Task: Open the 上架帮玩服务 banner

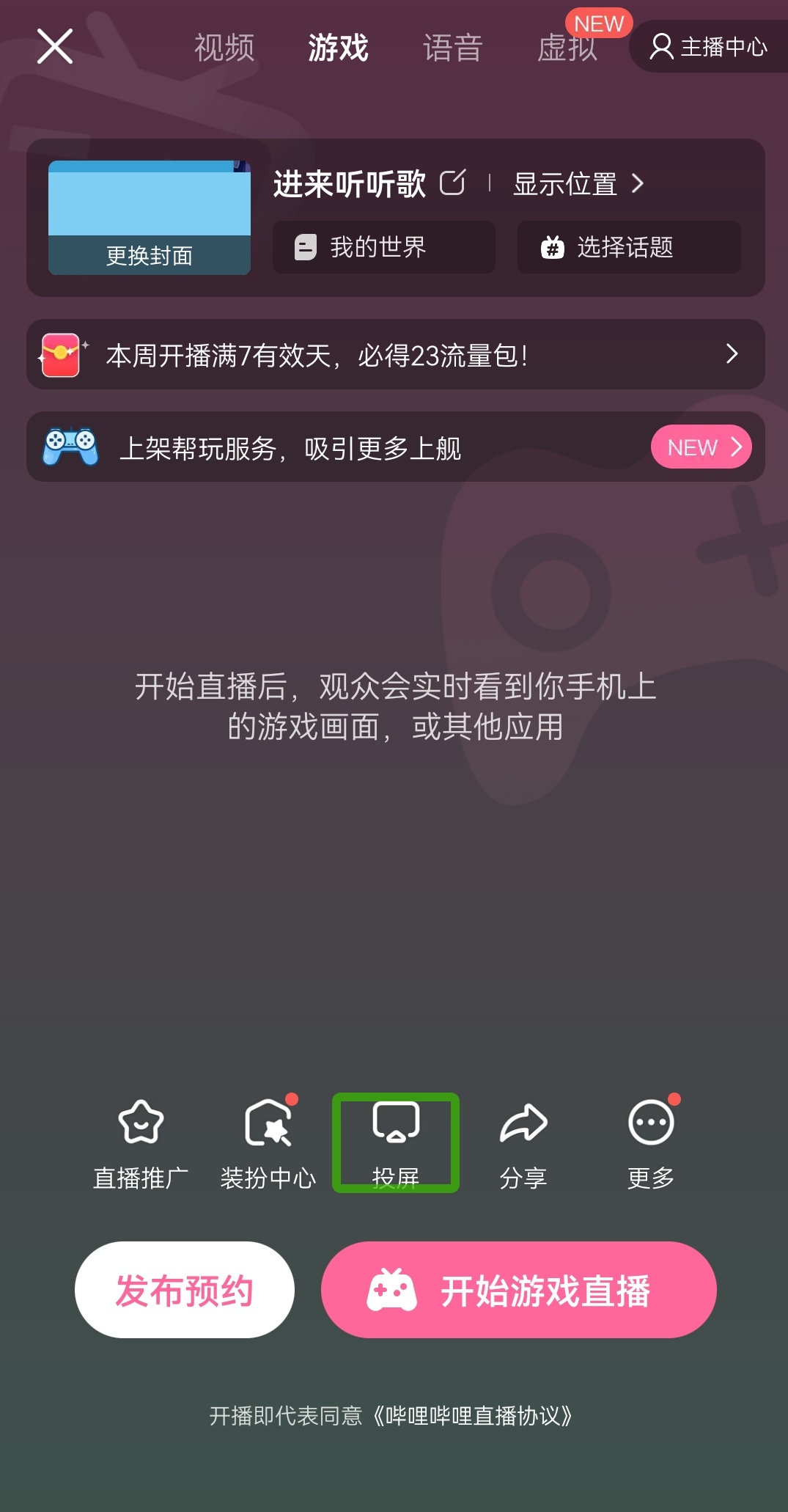Action: (395, 447)
